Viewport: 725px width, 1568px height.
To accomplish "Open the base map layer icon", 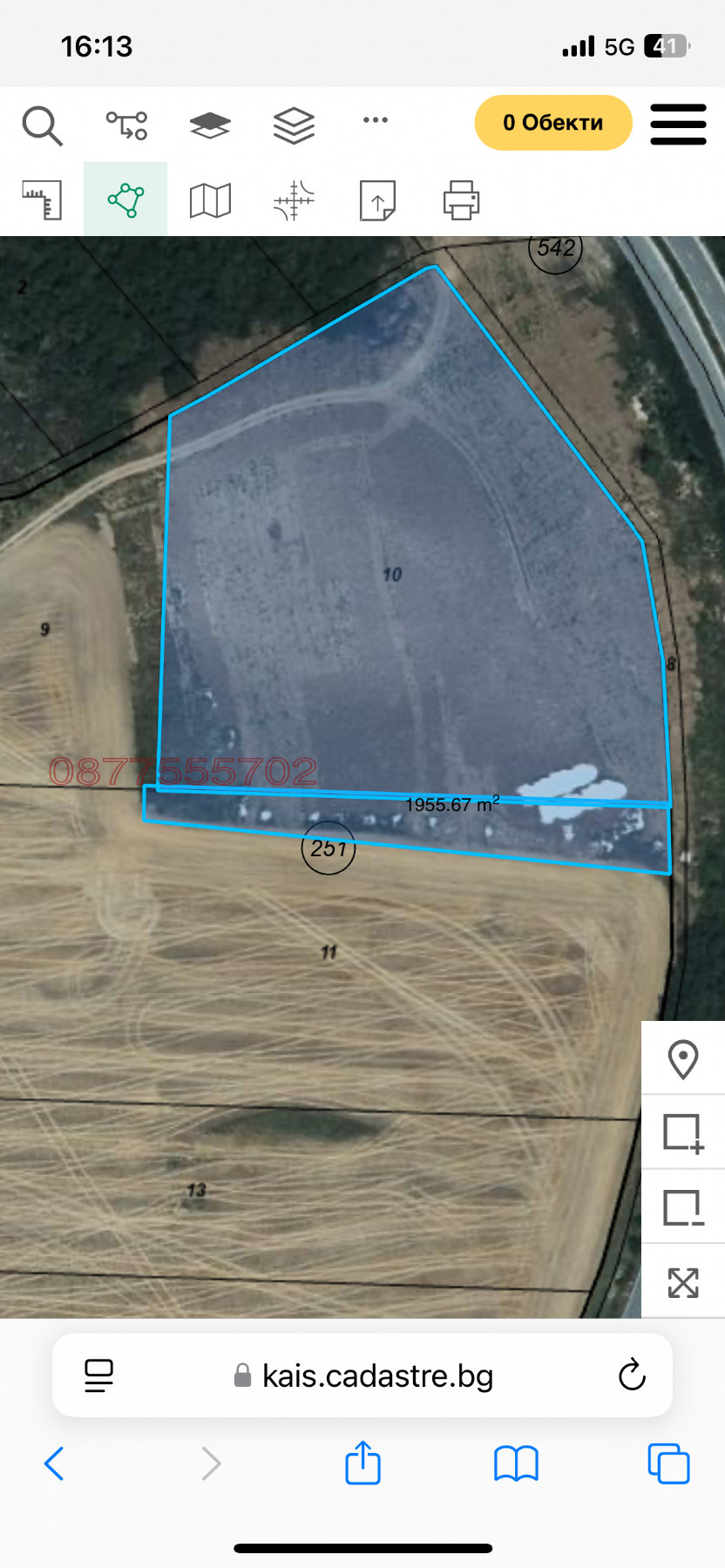I will 210,125.
